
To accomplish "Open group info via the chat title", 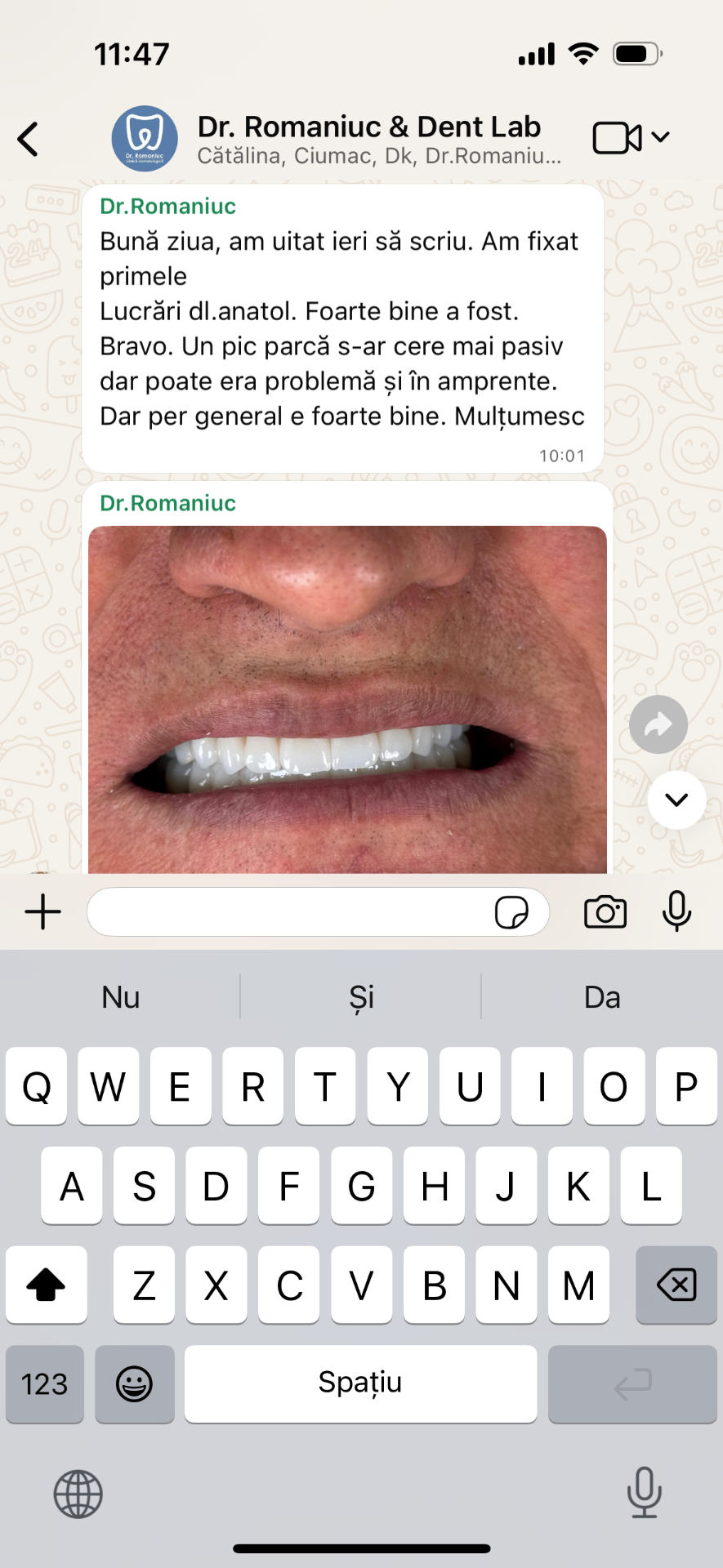I will pos(369,127).
